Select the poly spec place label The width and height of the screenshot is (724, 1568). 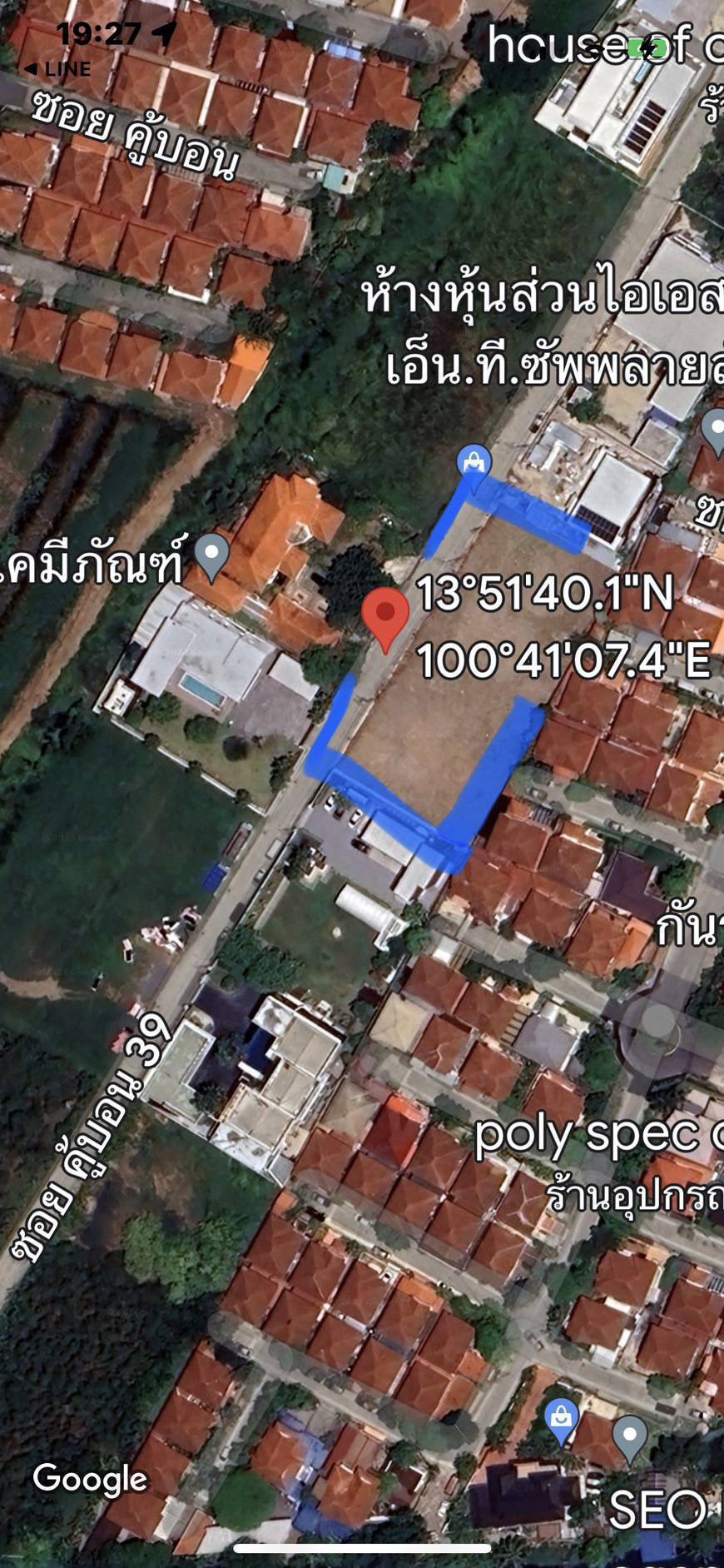pos(598,1133)
